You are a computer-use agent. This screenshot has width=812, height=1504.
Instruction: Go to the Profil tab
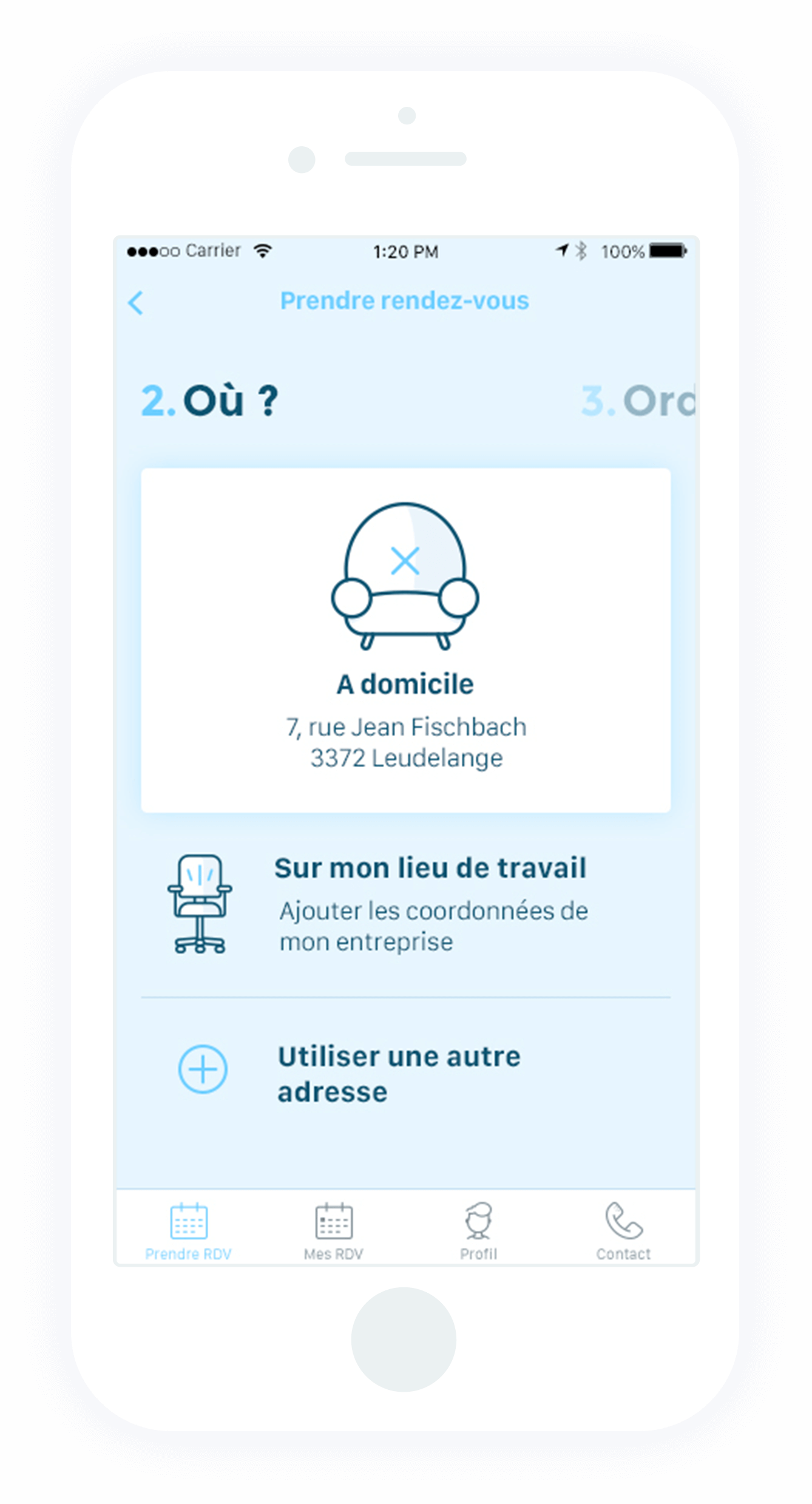click(x=478, y=1230)
